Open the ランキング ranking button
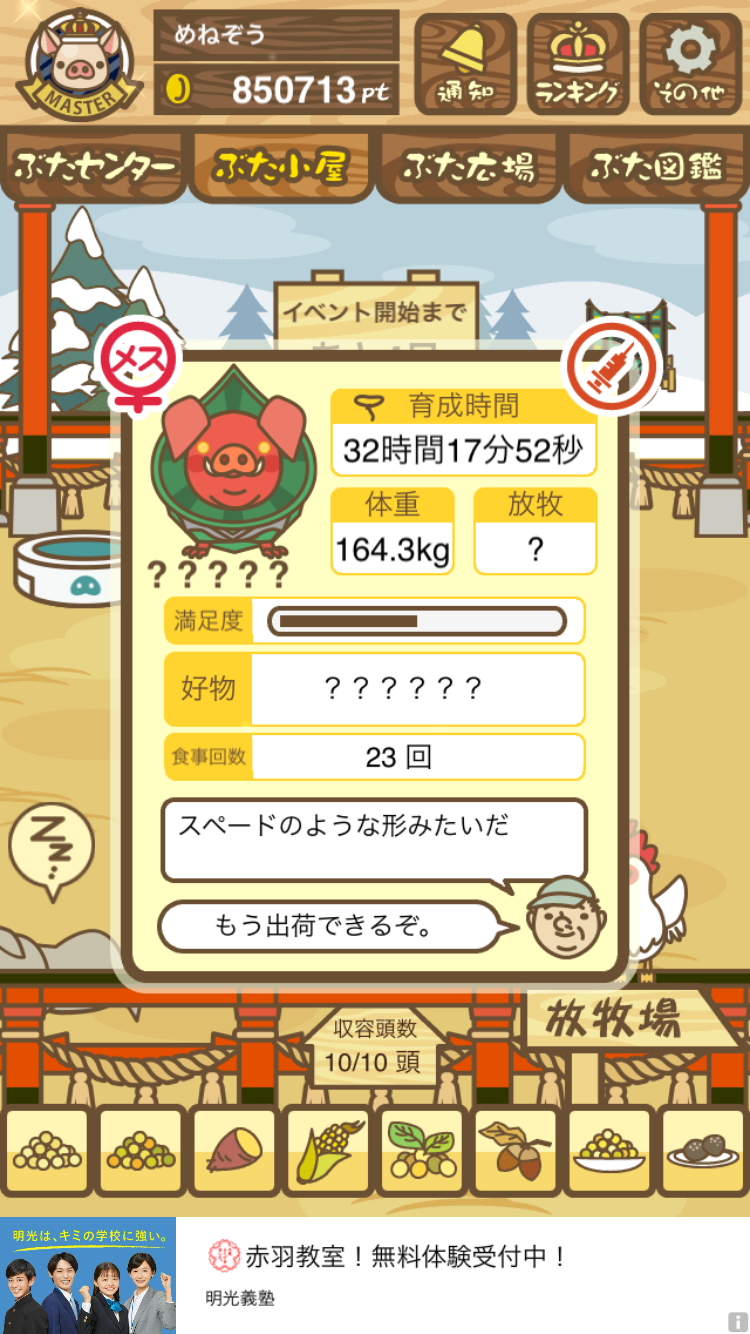 click(578, 63)
